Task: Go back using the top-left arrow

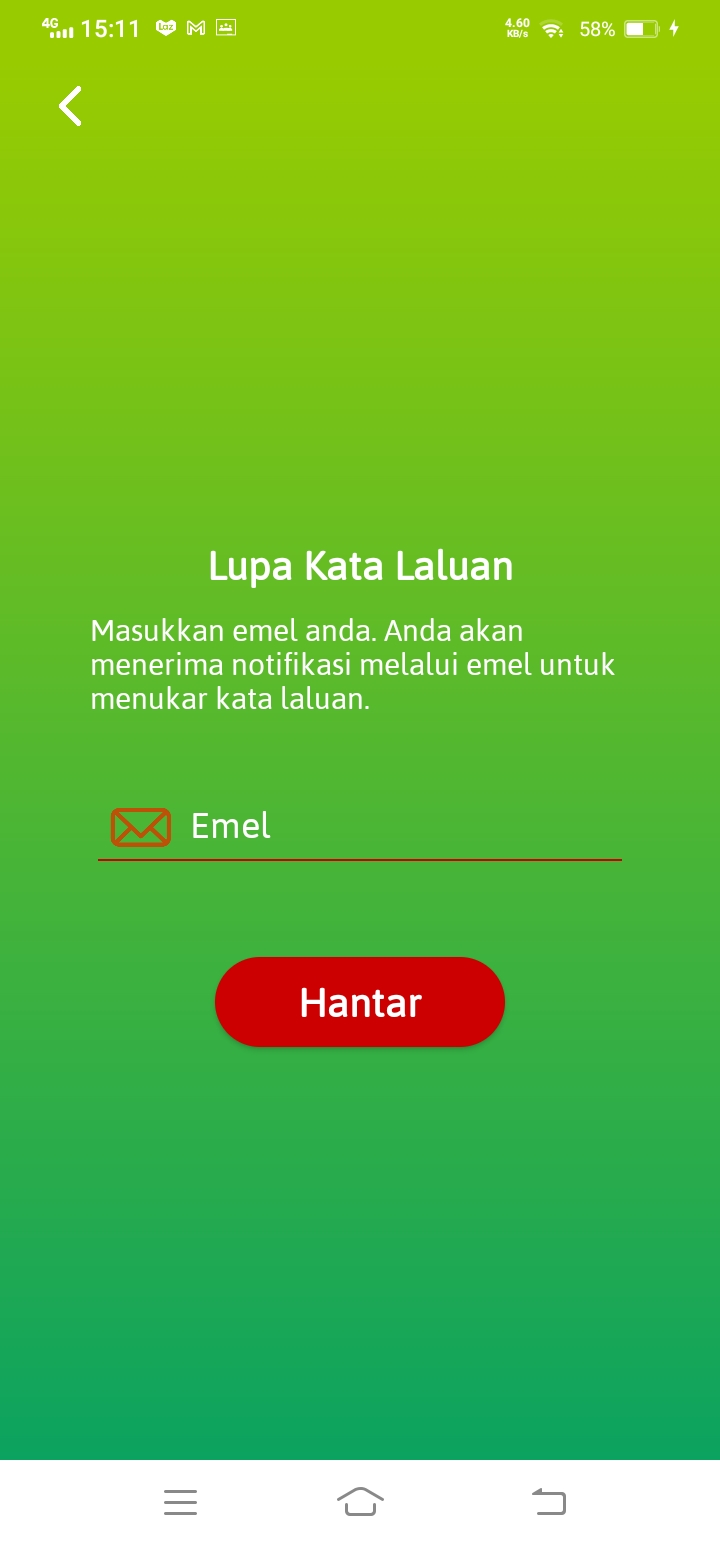Action: pos(70,106)
